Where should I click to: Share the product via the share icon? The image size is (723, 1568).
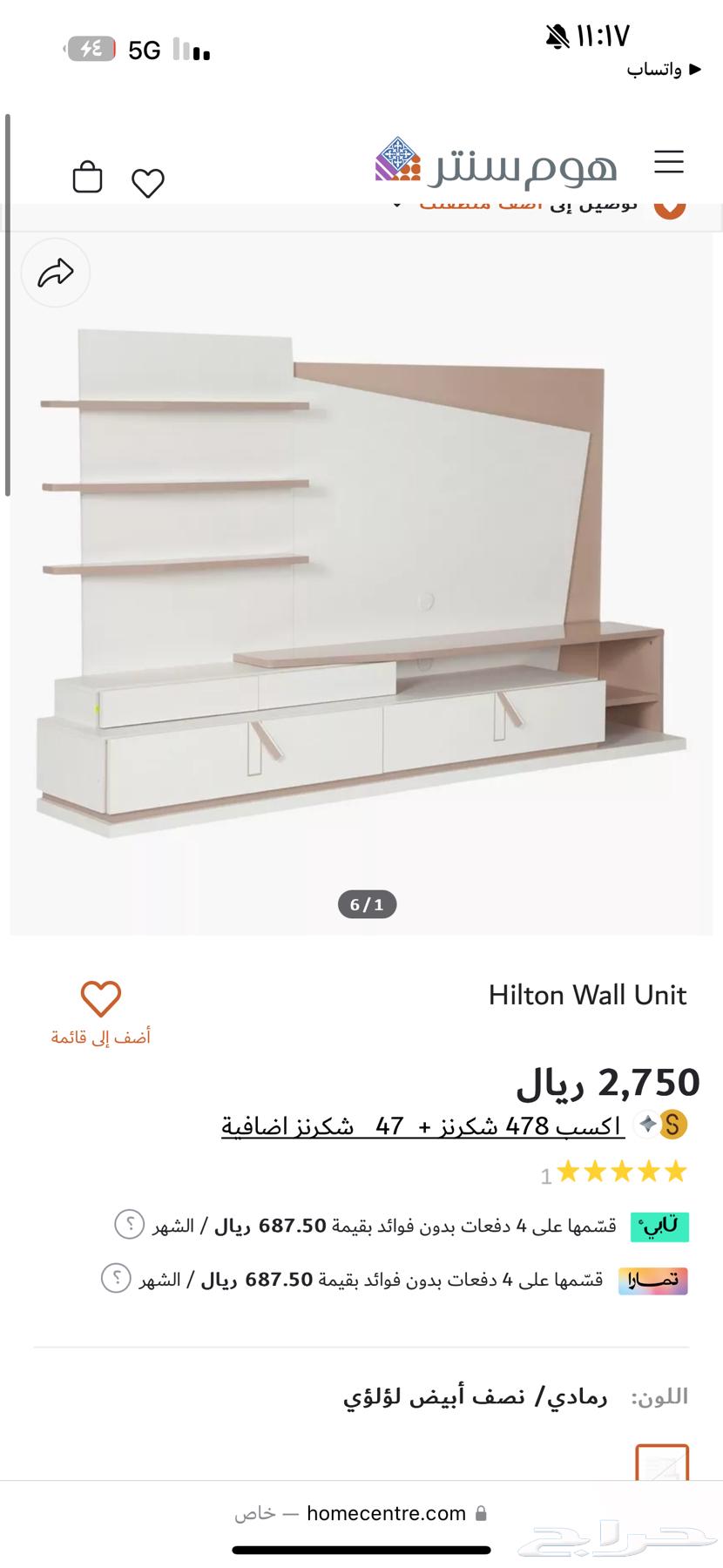point(55,273)
